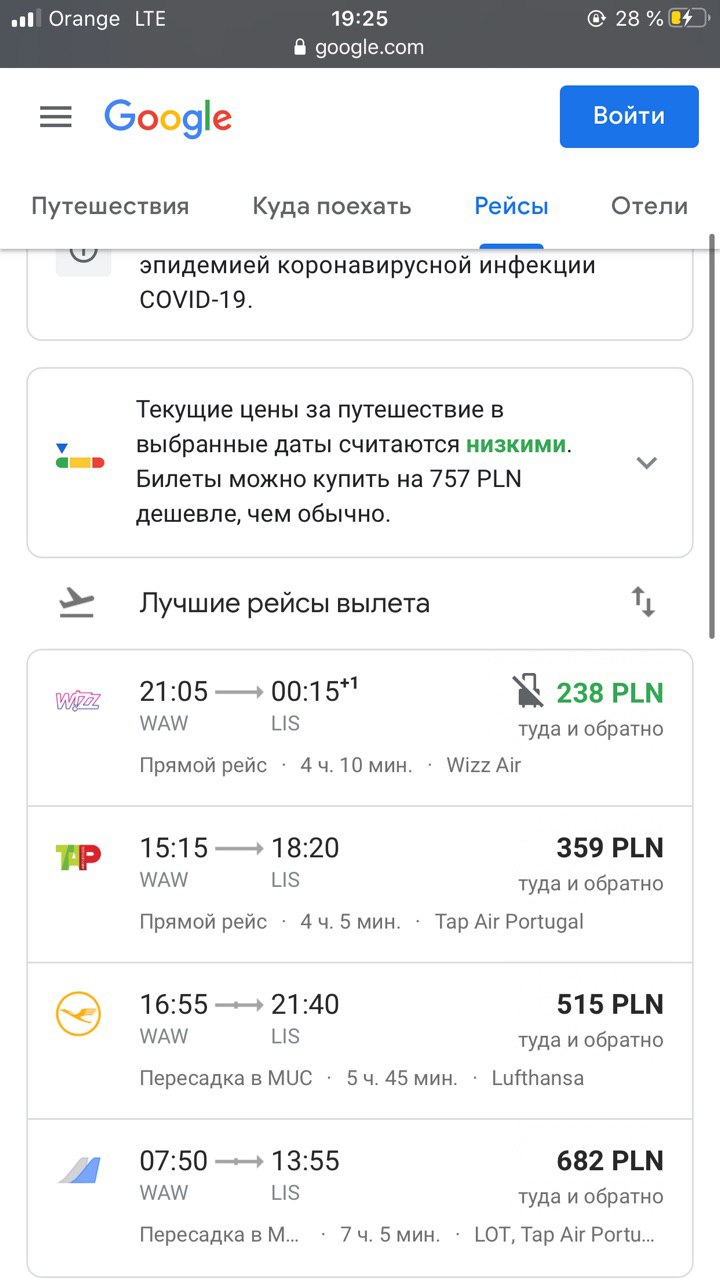Tap the google.com address bar

(x=360, y=47)
